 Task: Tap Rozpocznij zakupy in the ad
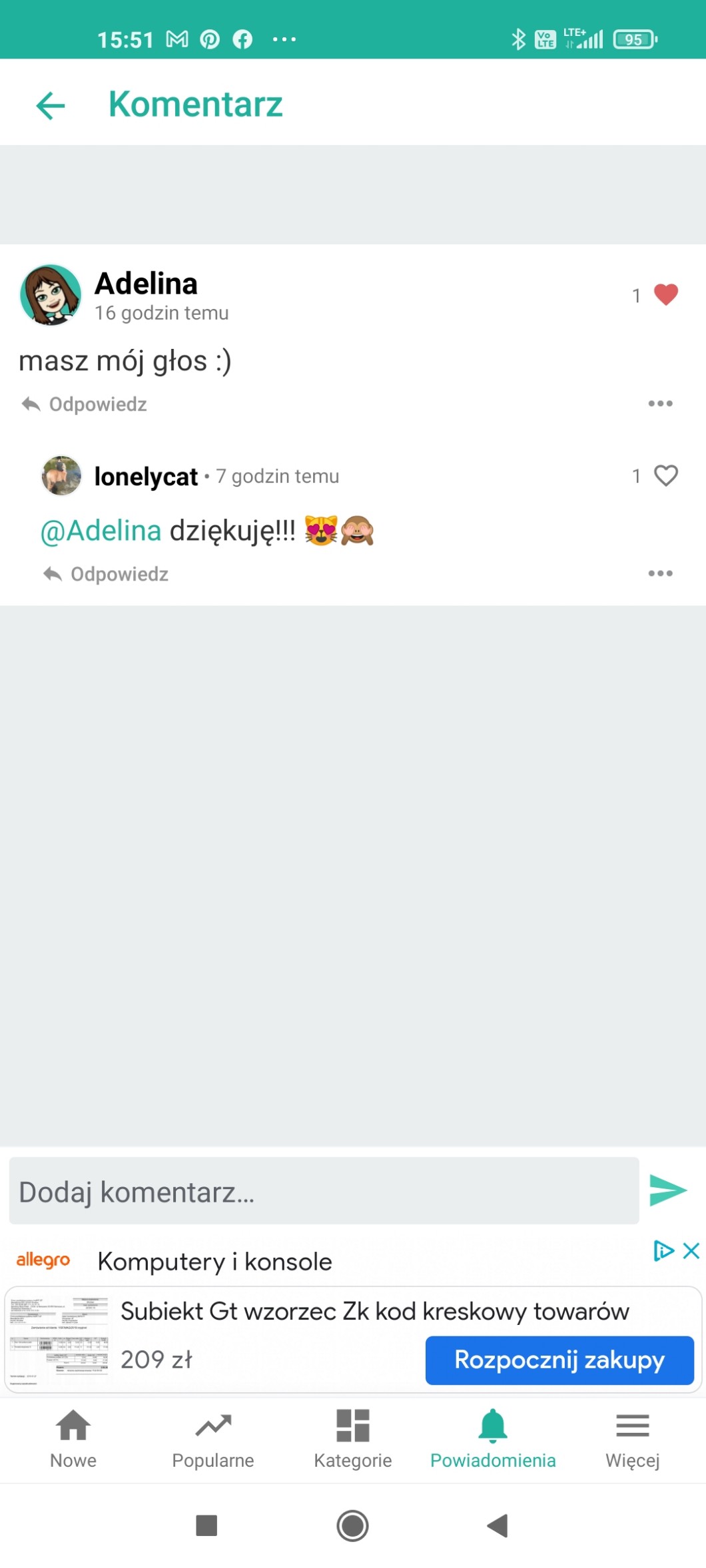pos(559,1360)
